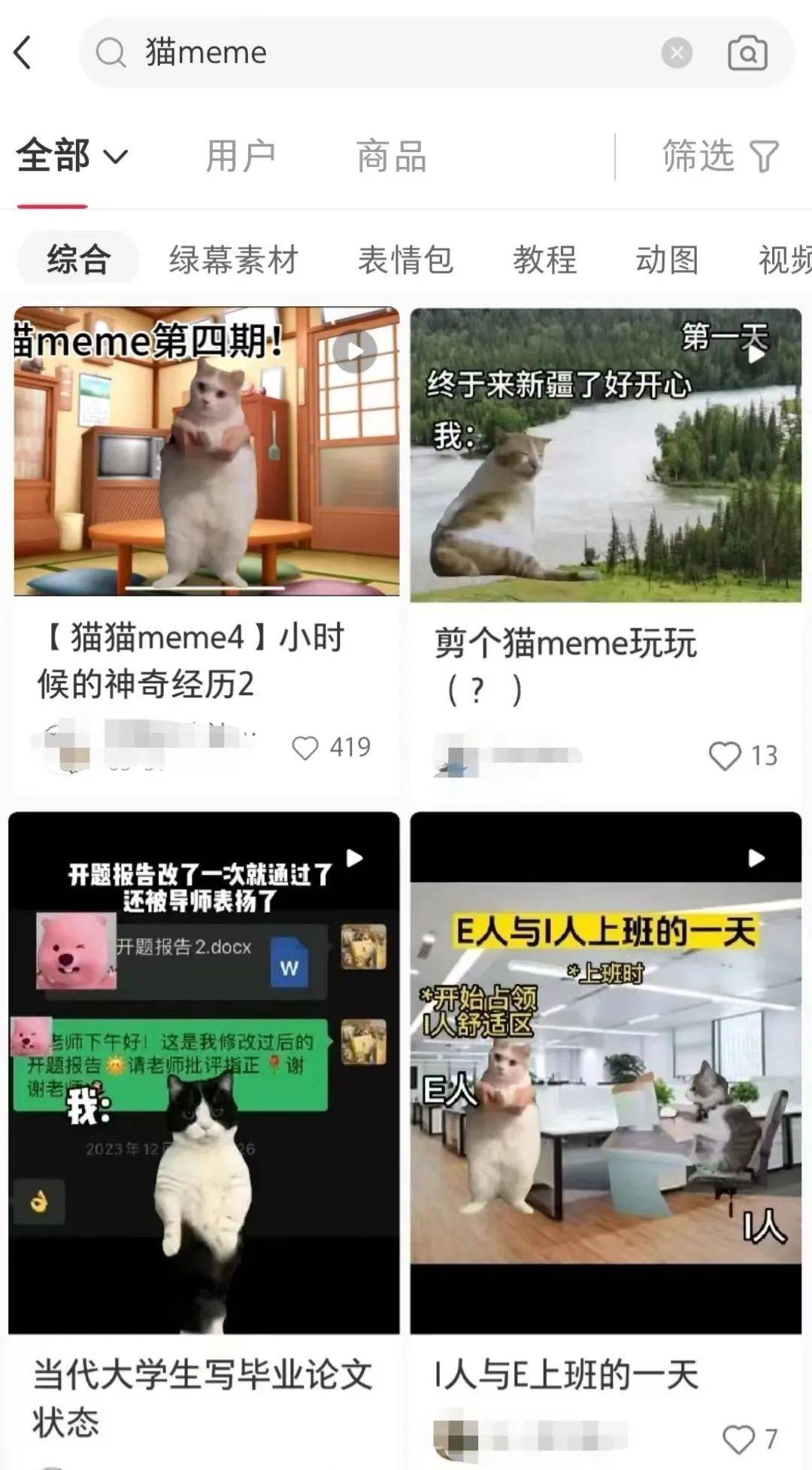Select the 表情包 category filter

coord(405,260)
